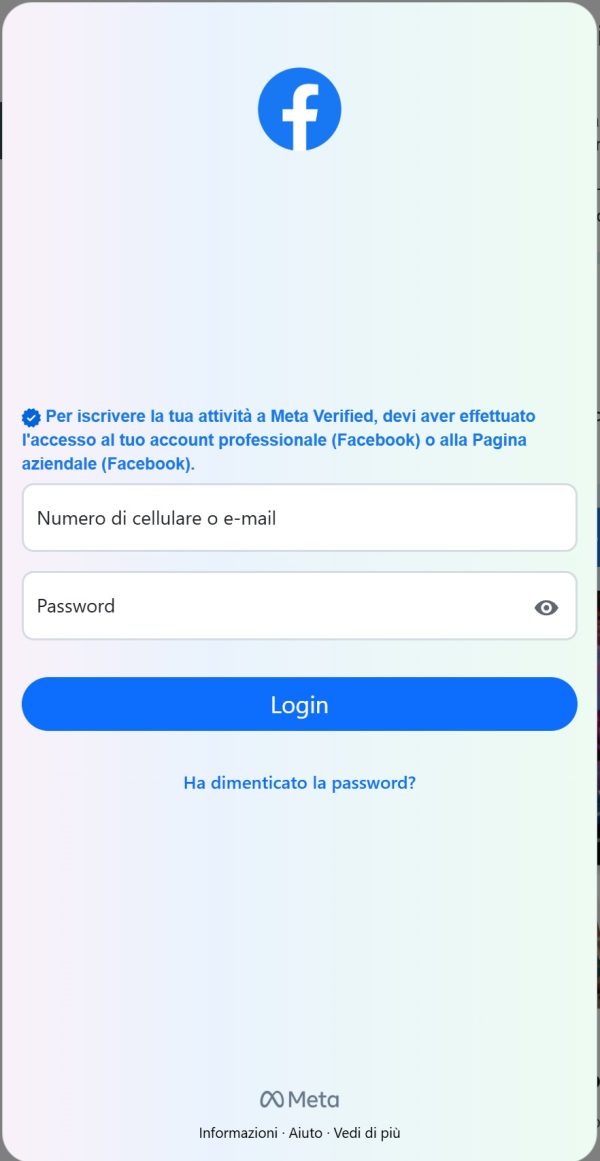Open the Informazioni footer link

click(x=238, y=1133)
